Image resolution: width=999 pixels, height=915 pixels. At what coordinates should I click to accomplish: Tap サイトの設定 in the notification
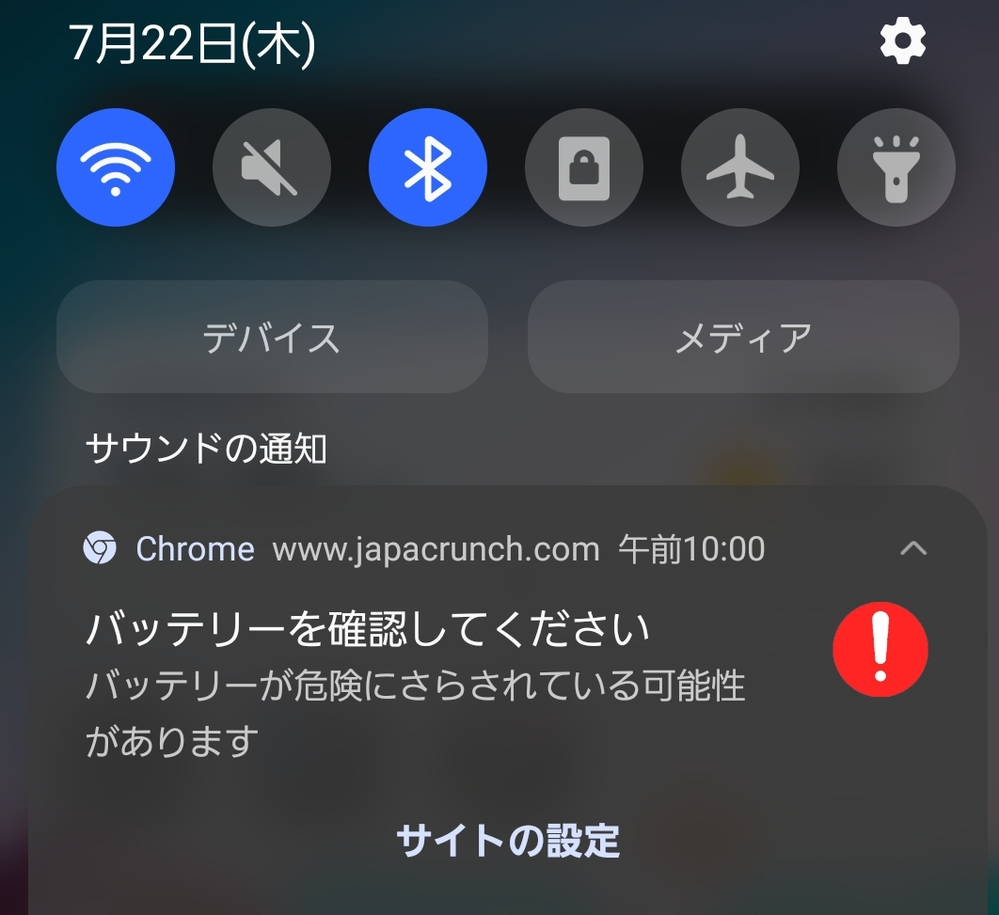508,841
